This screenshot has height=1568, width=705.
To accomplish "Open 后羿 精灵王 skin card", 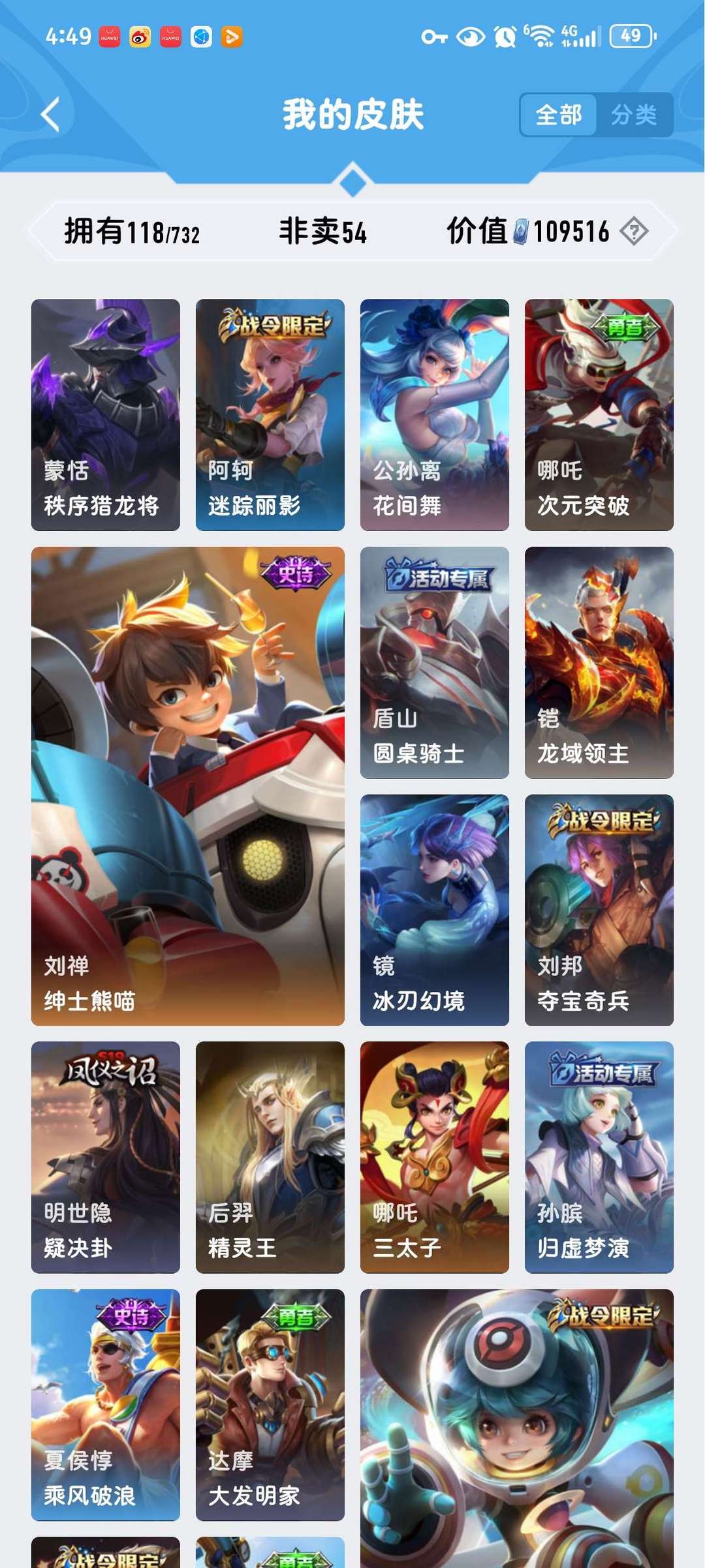I will point(270,1156).
